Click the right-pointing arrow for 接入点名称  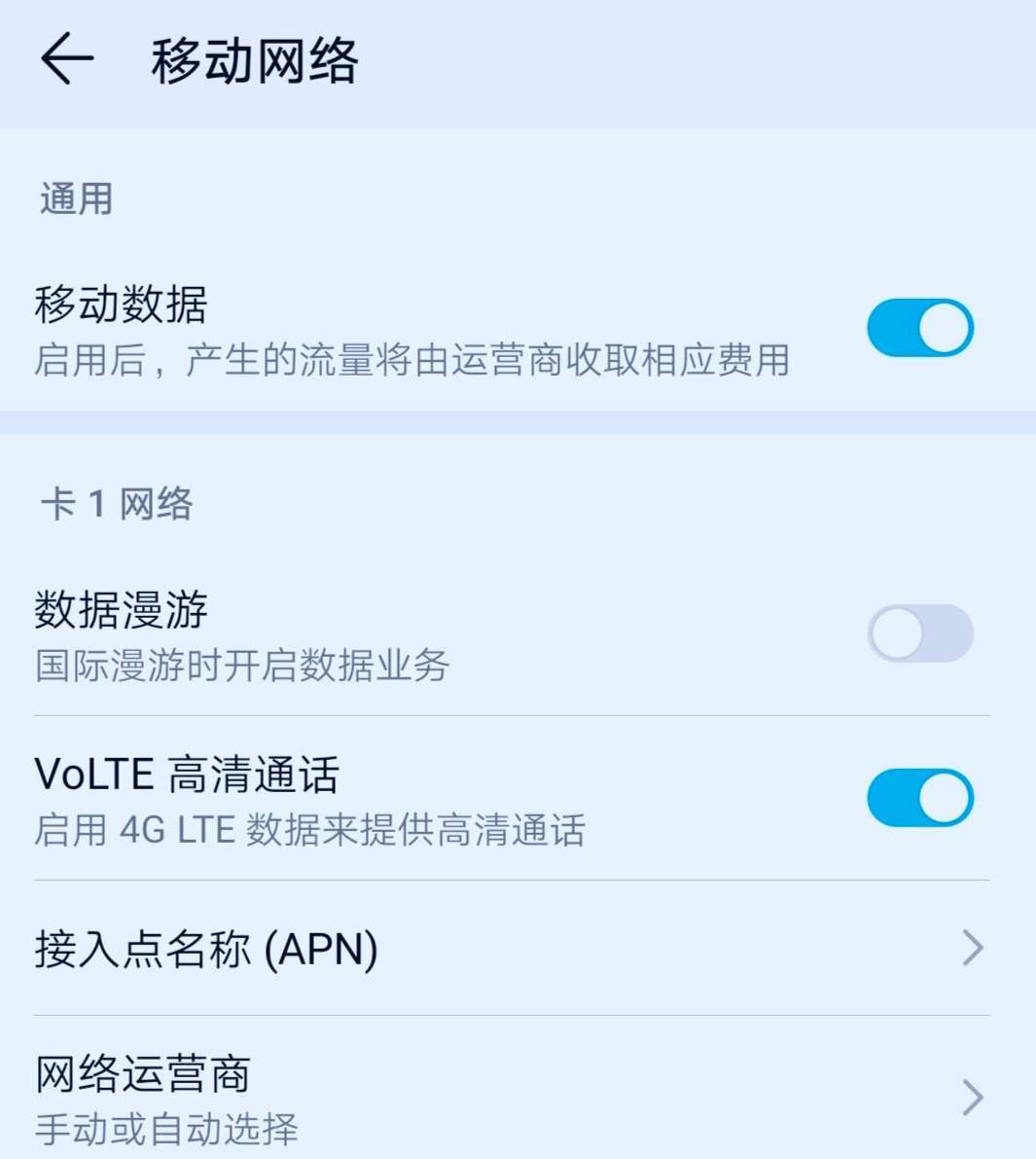[x=970, y=947]
